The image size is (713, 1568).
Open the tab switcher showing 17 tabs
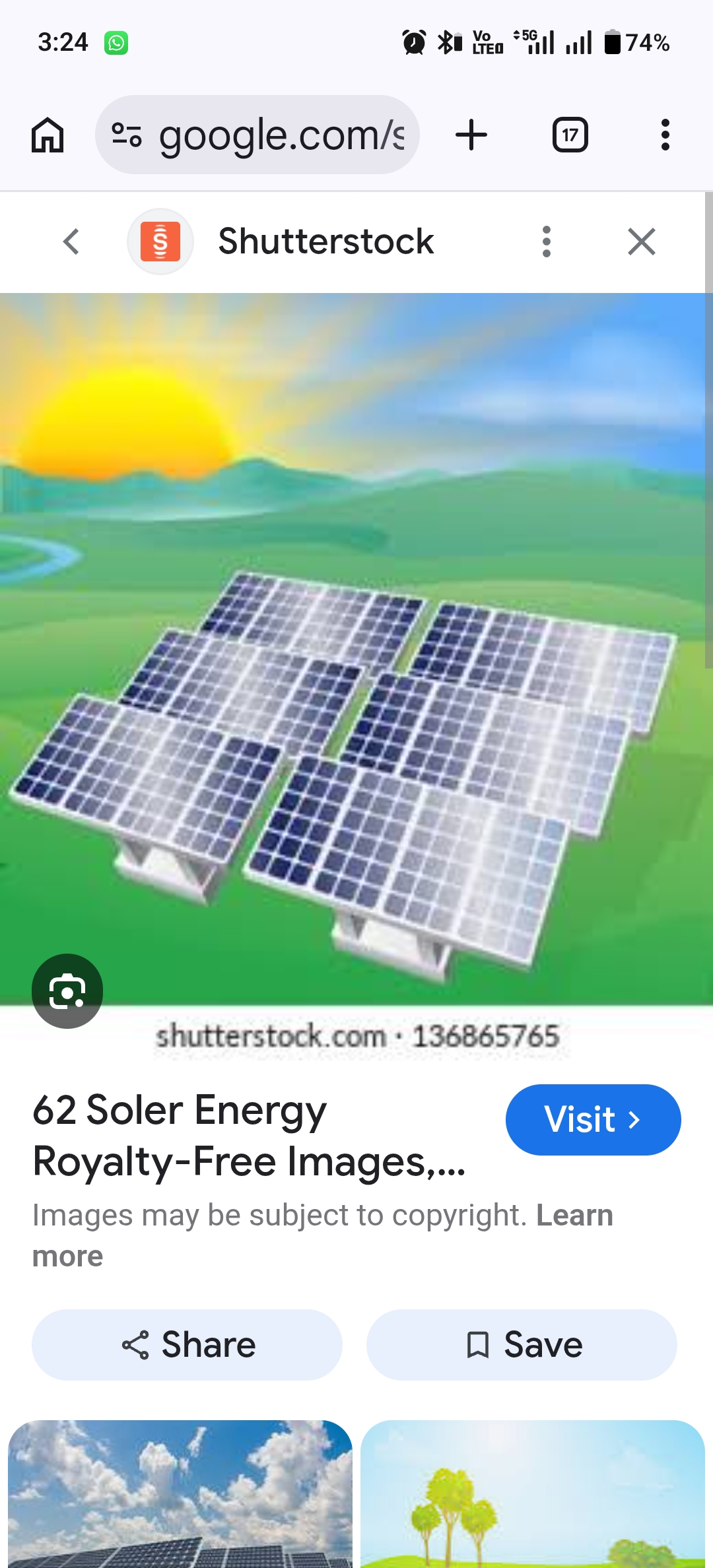tap(570, 135)
